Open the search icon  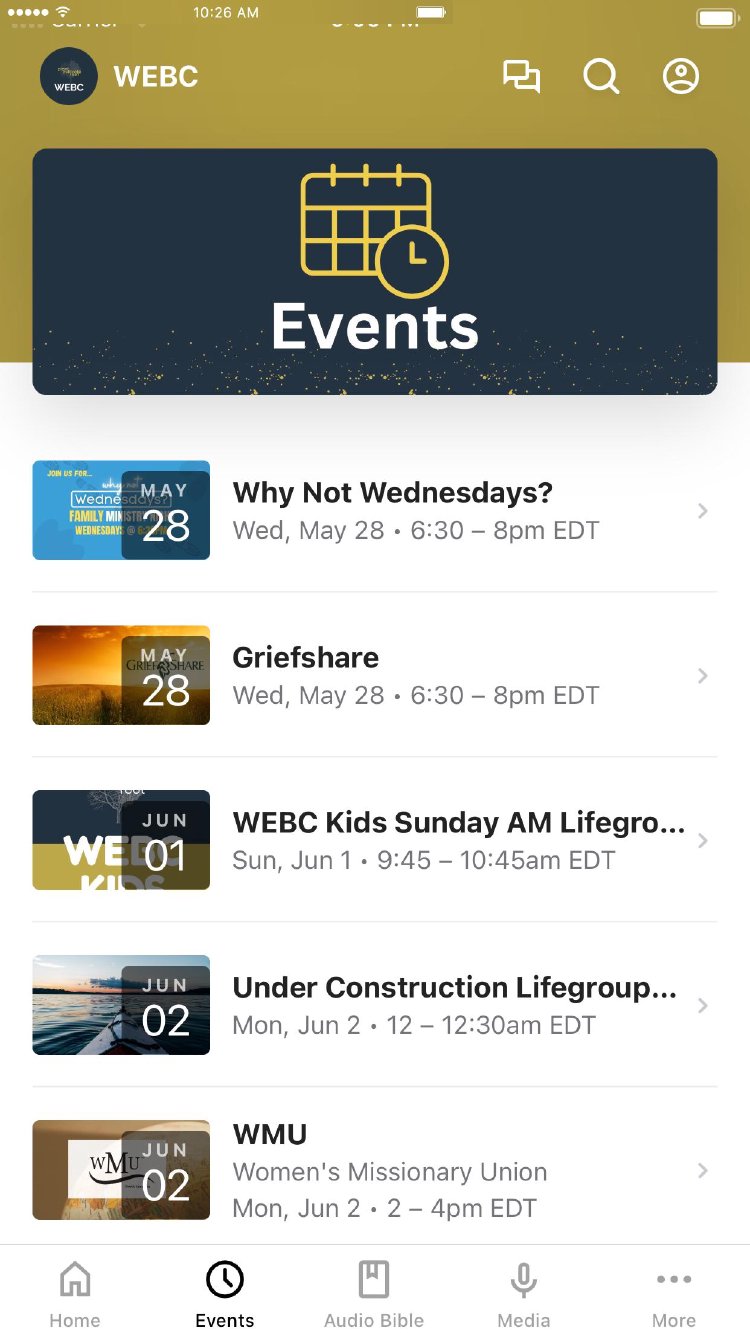point(601,77)
